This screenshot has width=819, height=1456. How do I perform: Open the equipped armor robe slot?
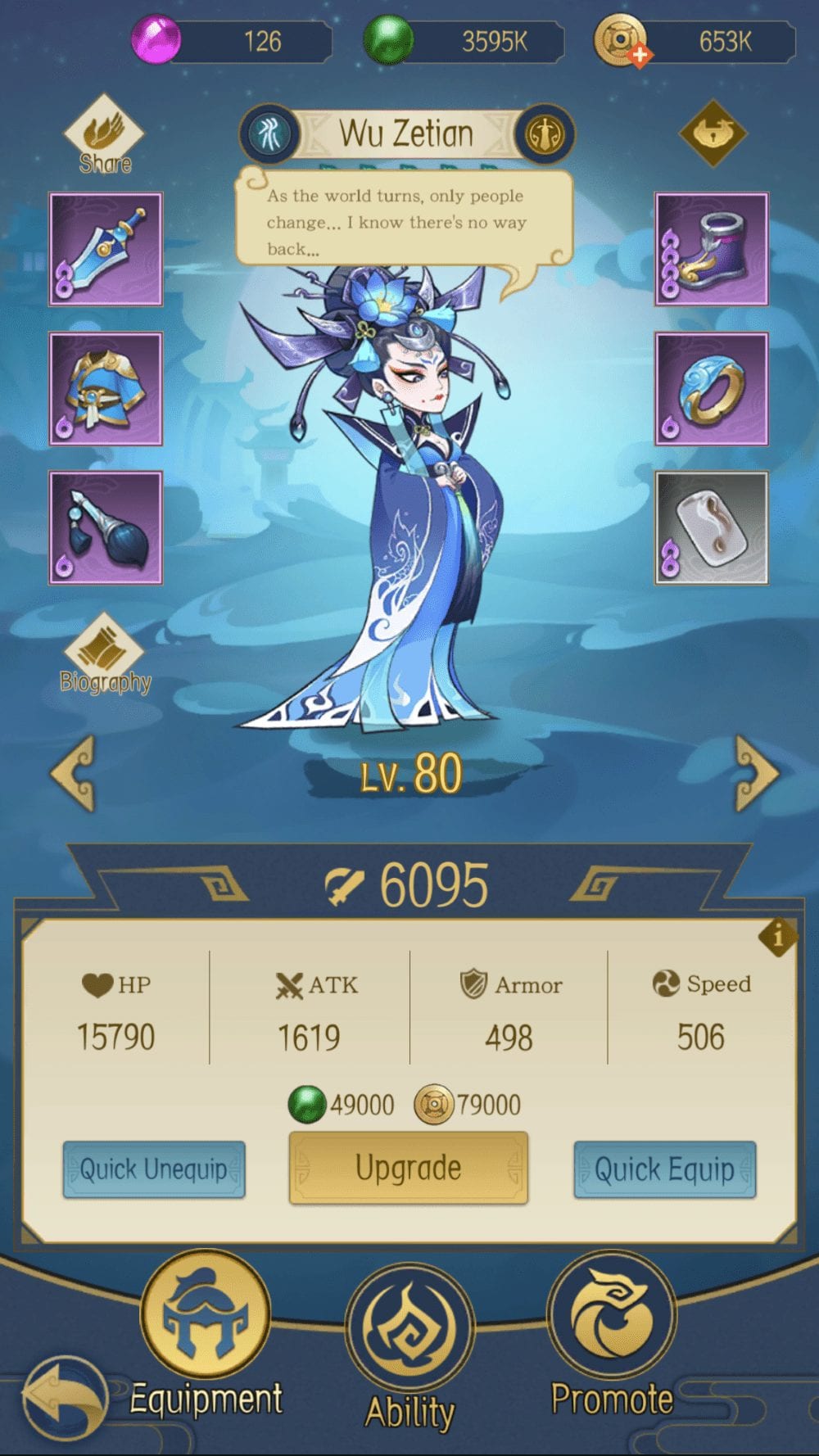(x=106, y=388)
